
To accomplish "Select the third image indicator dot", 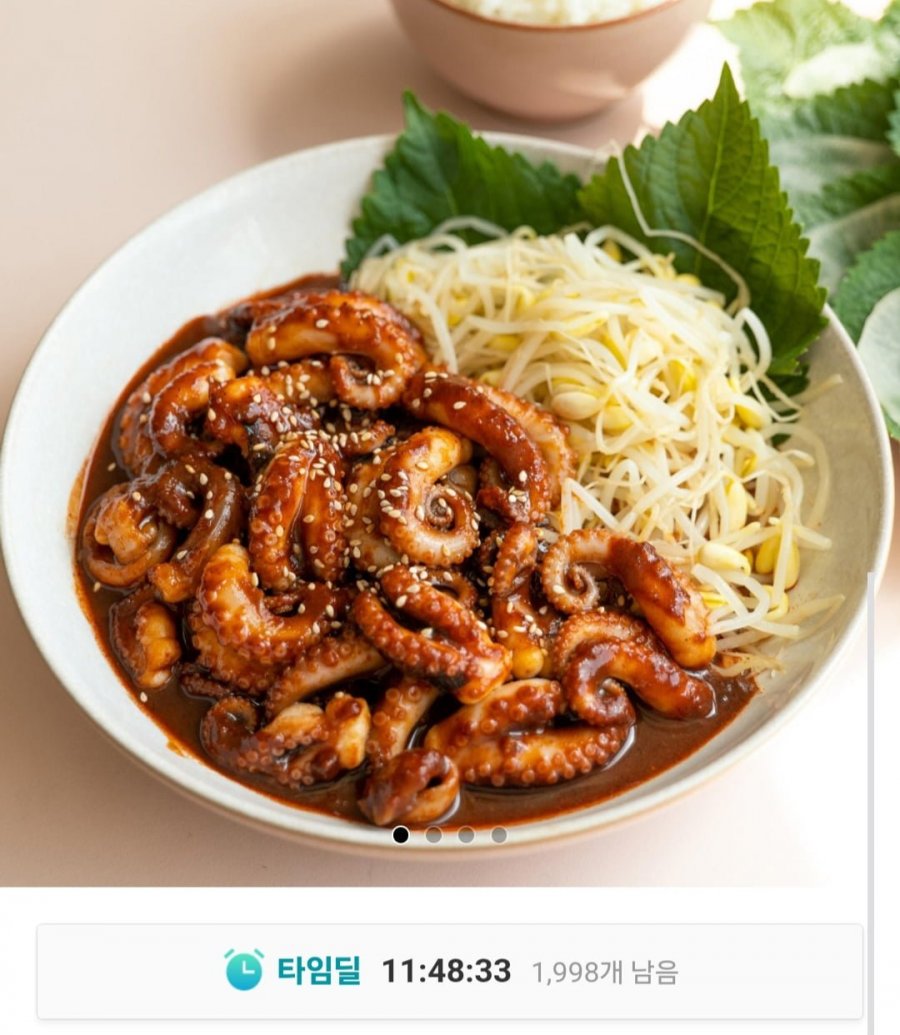I will coord(466,835).
